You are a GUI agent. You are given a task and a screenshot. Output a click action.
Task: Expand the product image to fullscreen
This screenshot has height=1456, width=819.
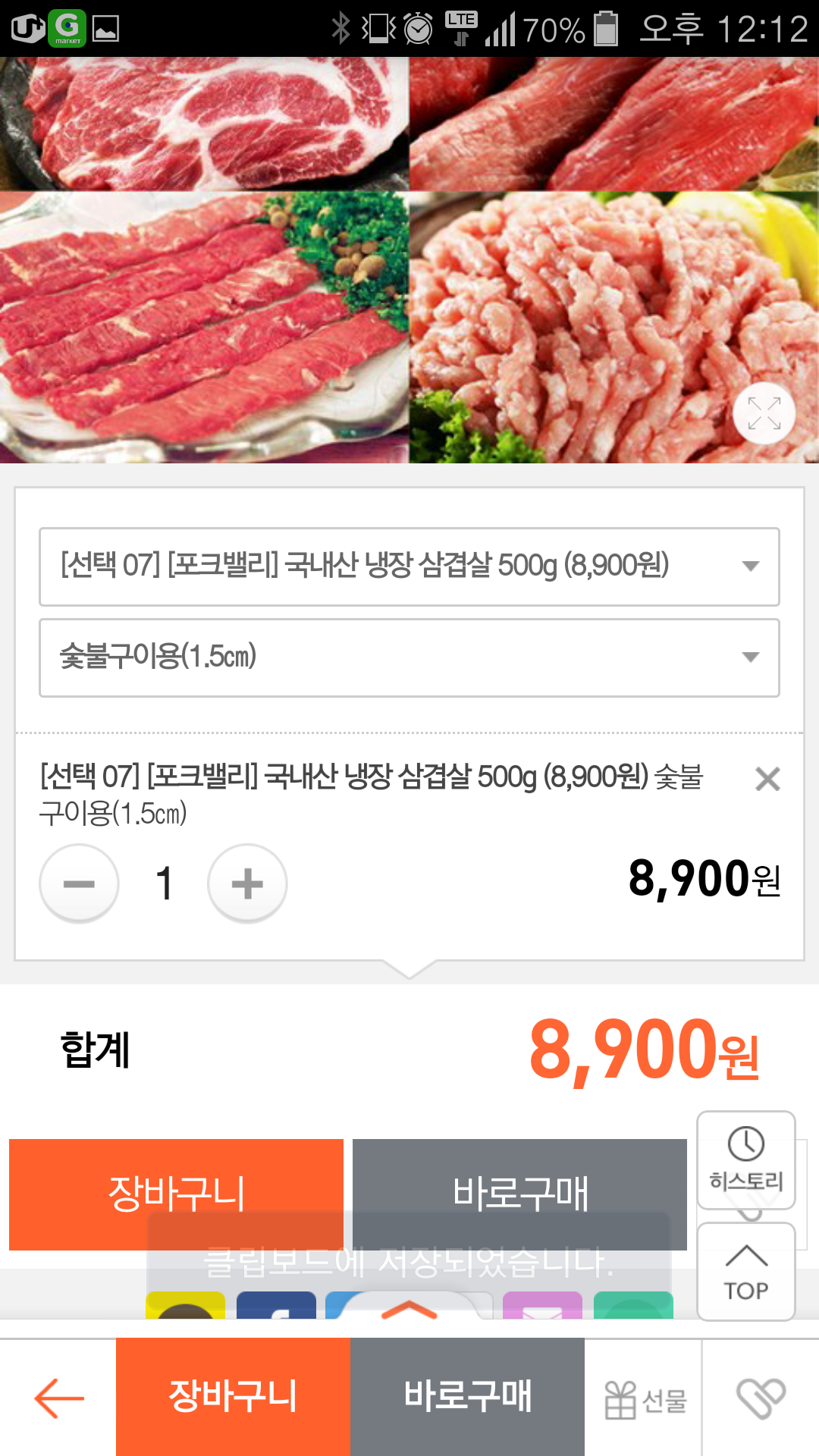tap(764, 413)
